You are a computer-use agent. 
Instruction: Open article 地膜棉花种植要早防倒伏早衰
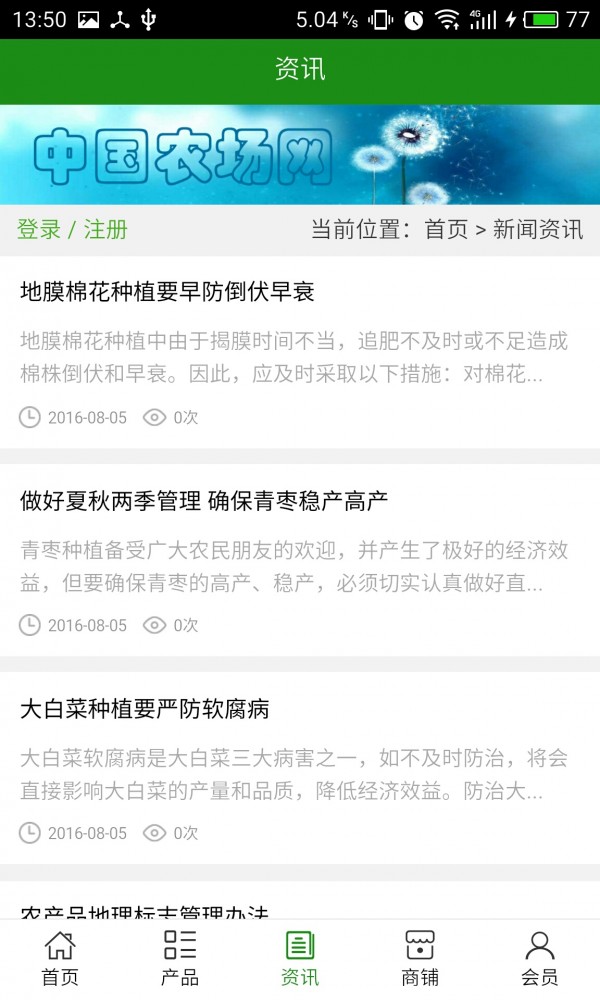[168, 292]
